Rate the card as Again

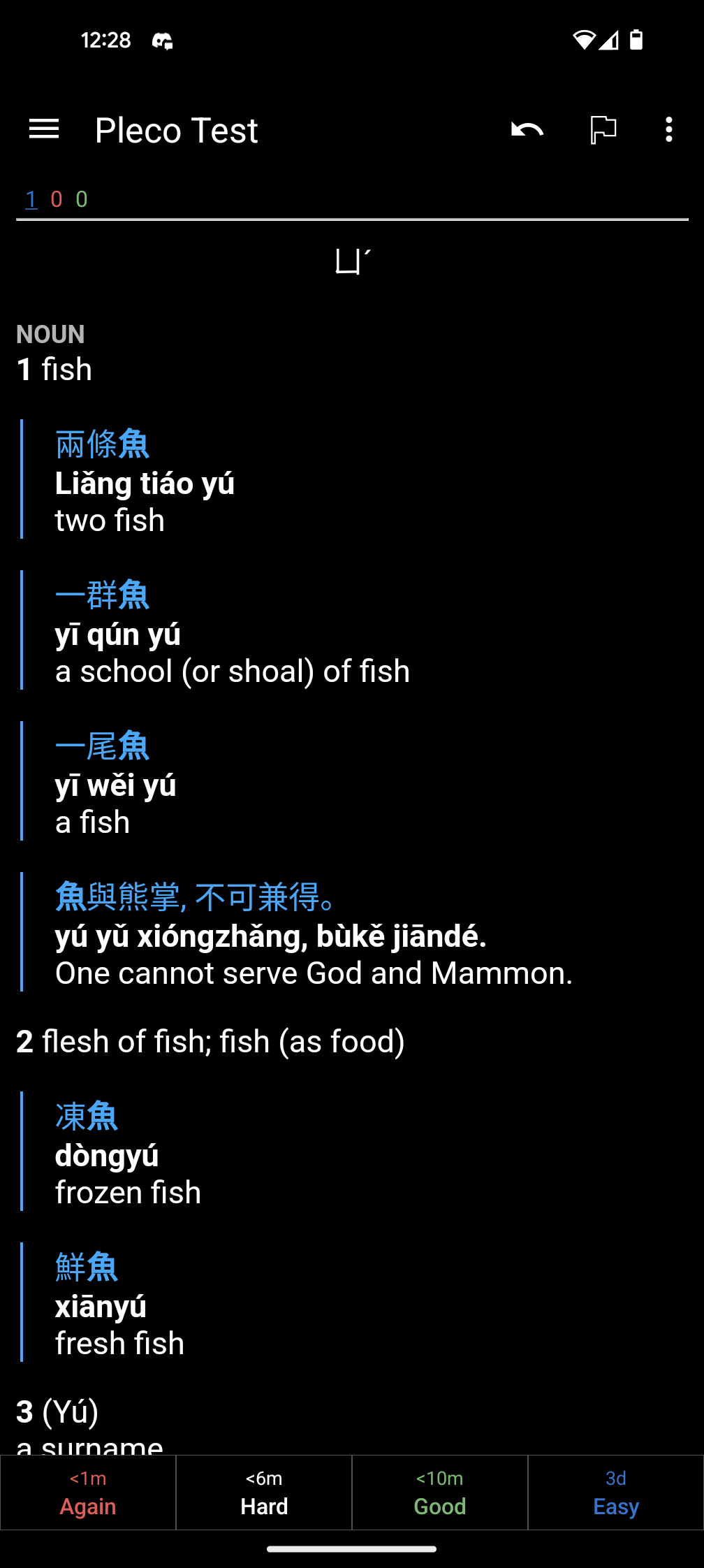tap(88, 1493)
